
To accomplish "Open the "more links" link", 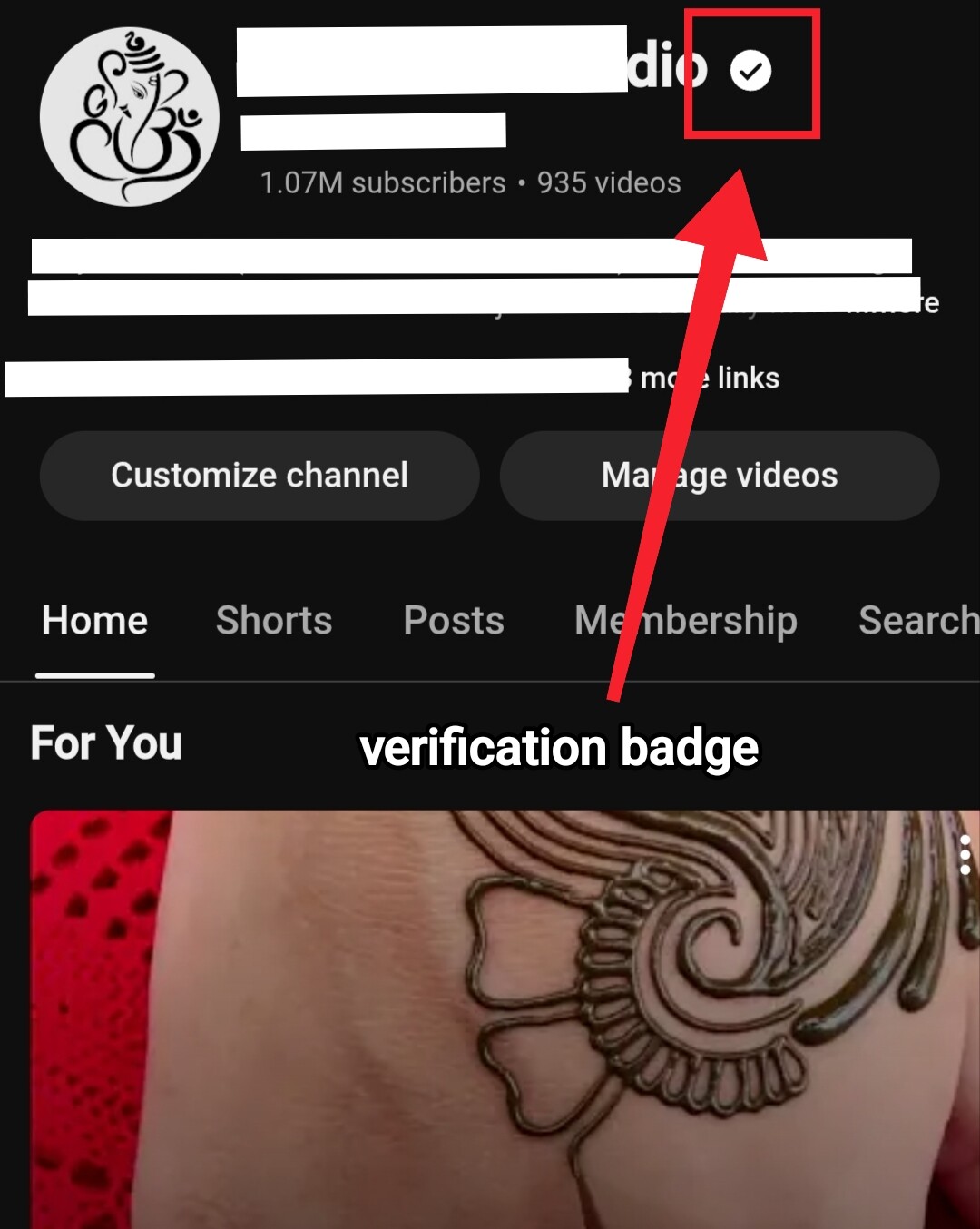I will click(710, 378).
